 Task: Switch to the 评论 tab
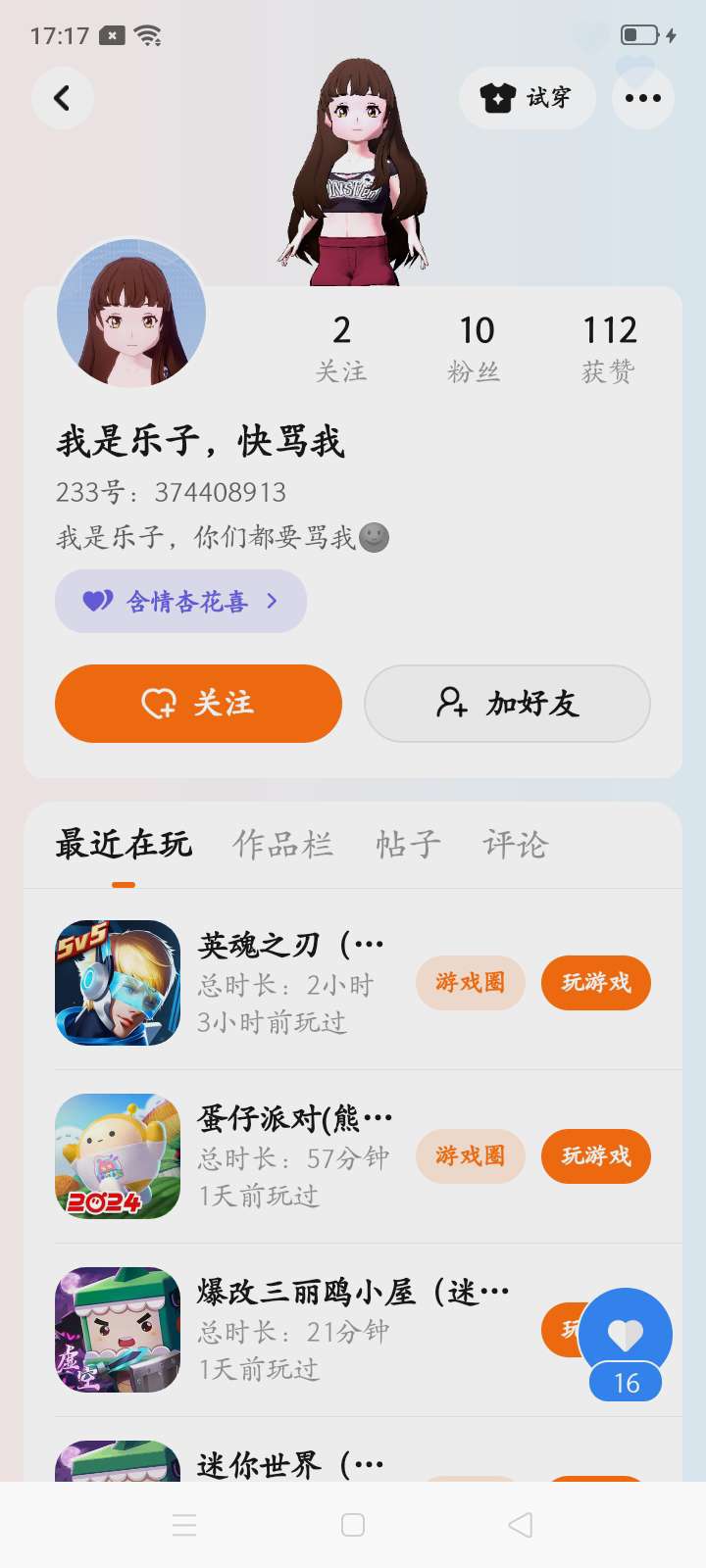pos(516,844)
